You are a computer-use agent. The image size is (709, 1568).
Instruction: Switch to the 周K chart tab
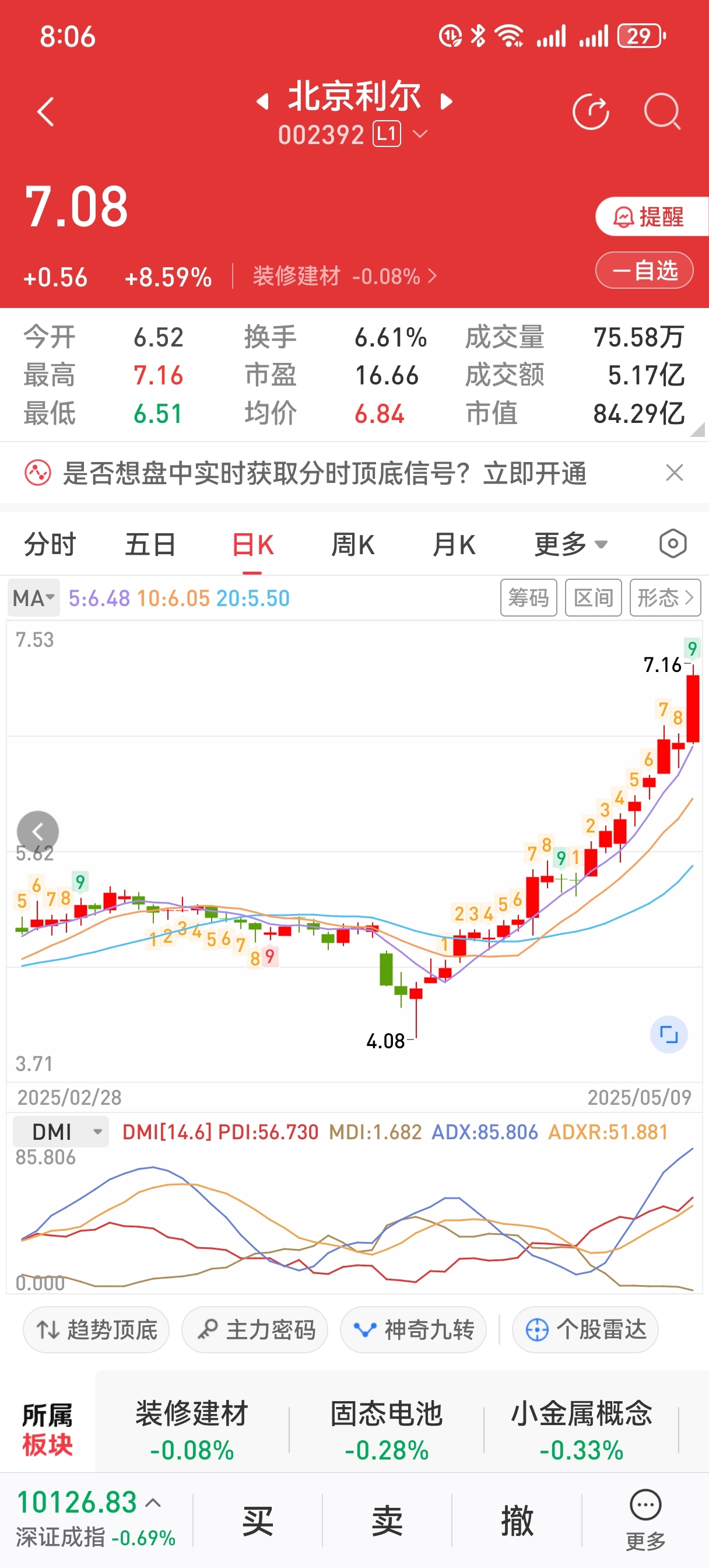click(x=353, y=544)
